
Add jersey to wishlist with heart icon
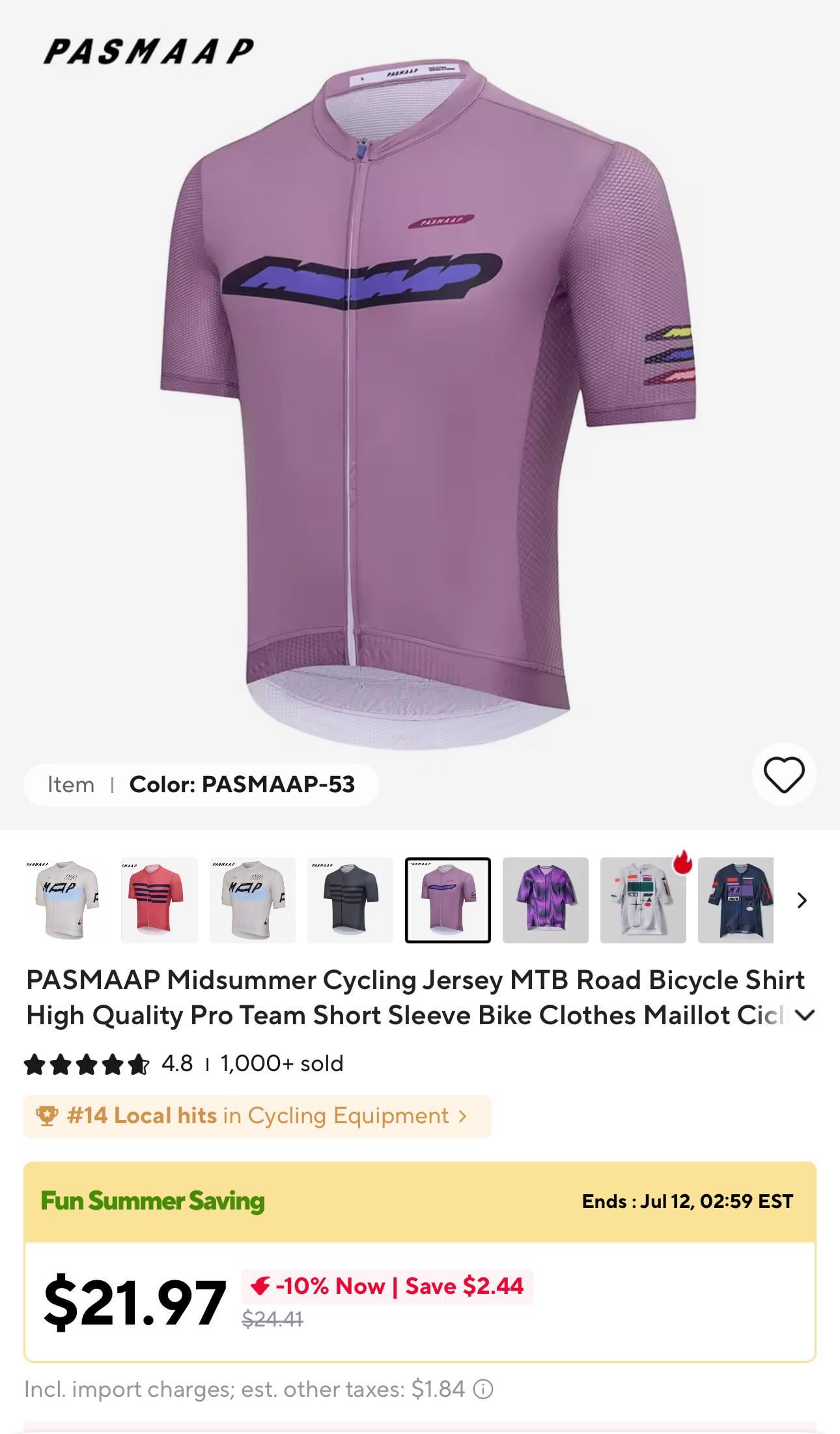pyautogui.click(x=783, y=775)
